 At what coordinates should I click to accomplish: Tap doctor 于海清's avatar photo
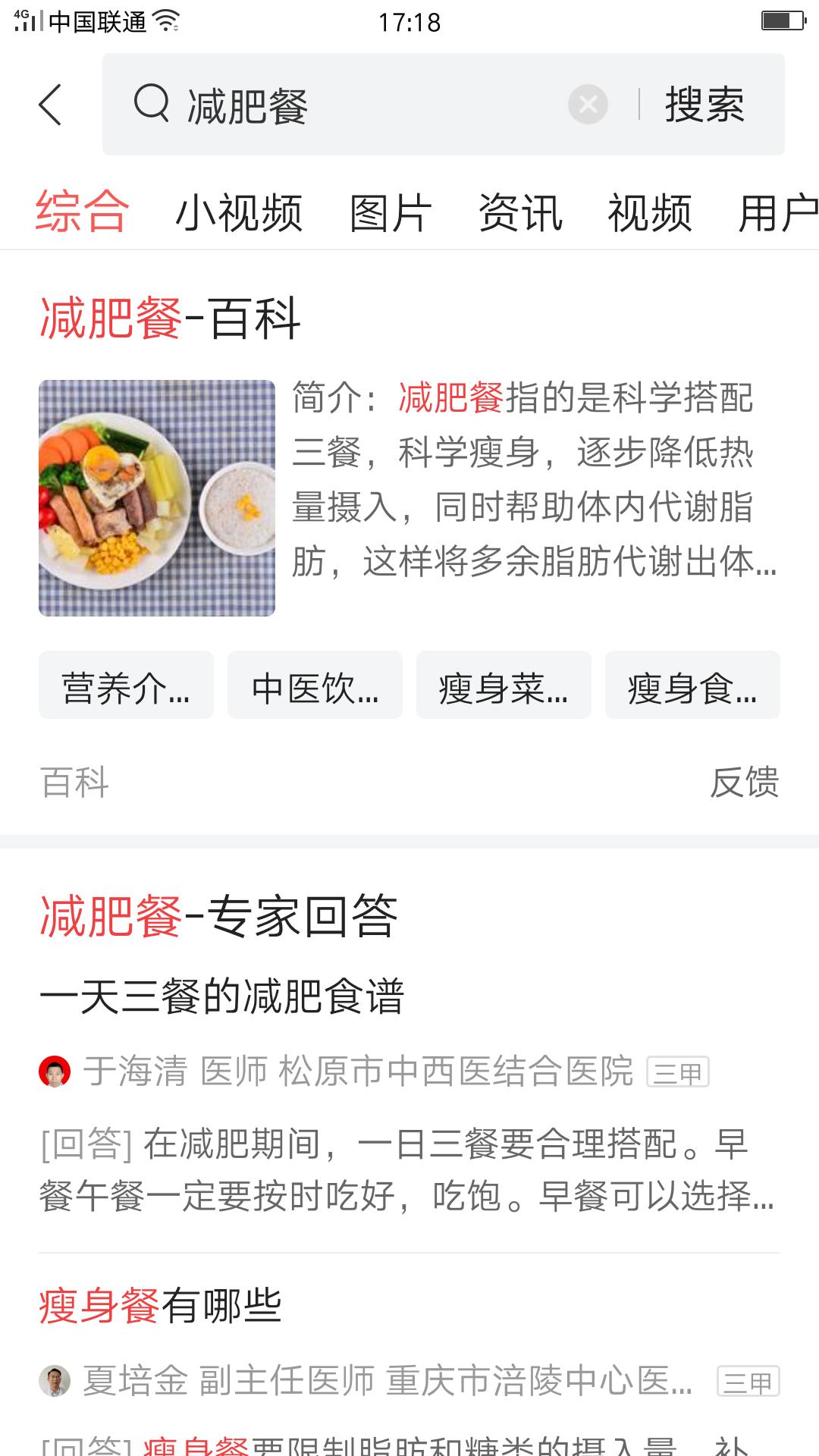click(55, 1072)
